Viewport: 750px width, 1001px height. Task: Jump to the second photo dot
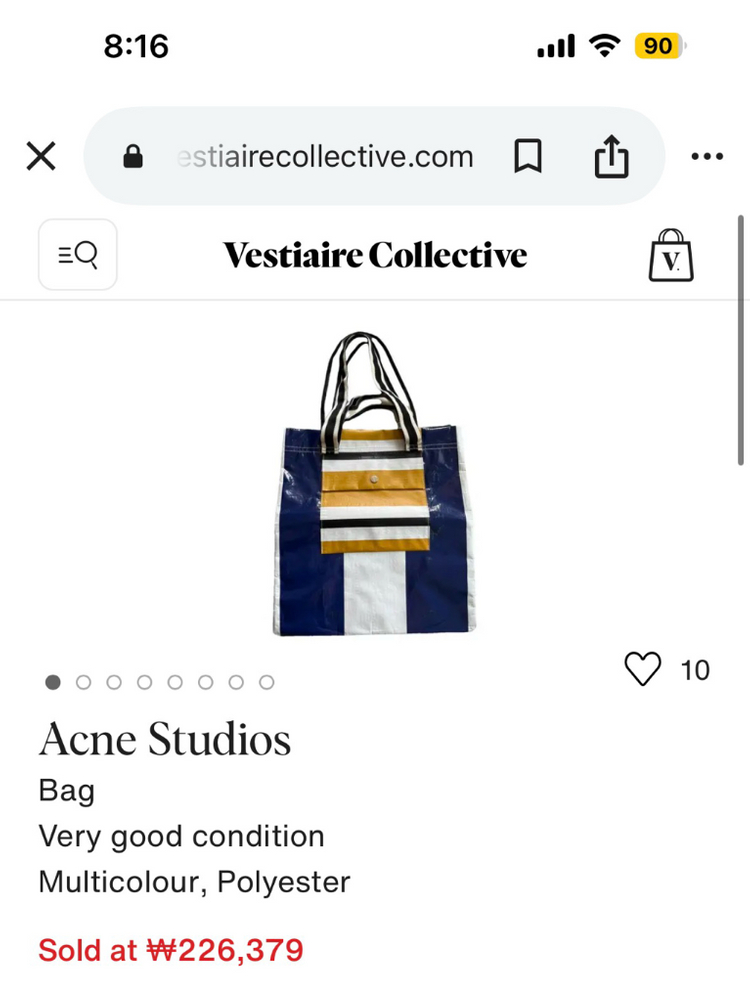84,682
